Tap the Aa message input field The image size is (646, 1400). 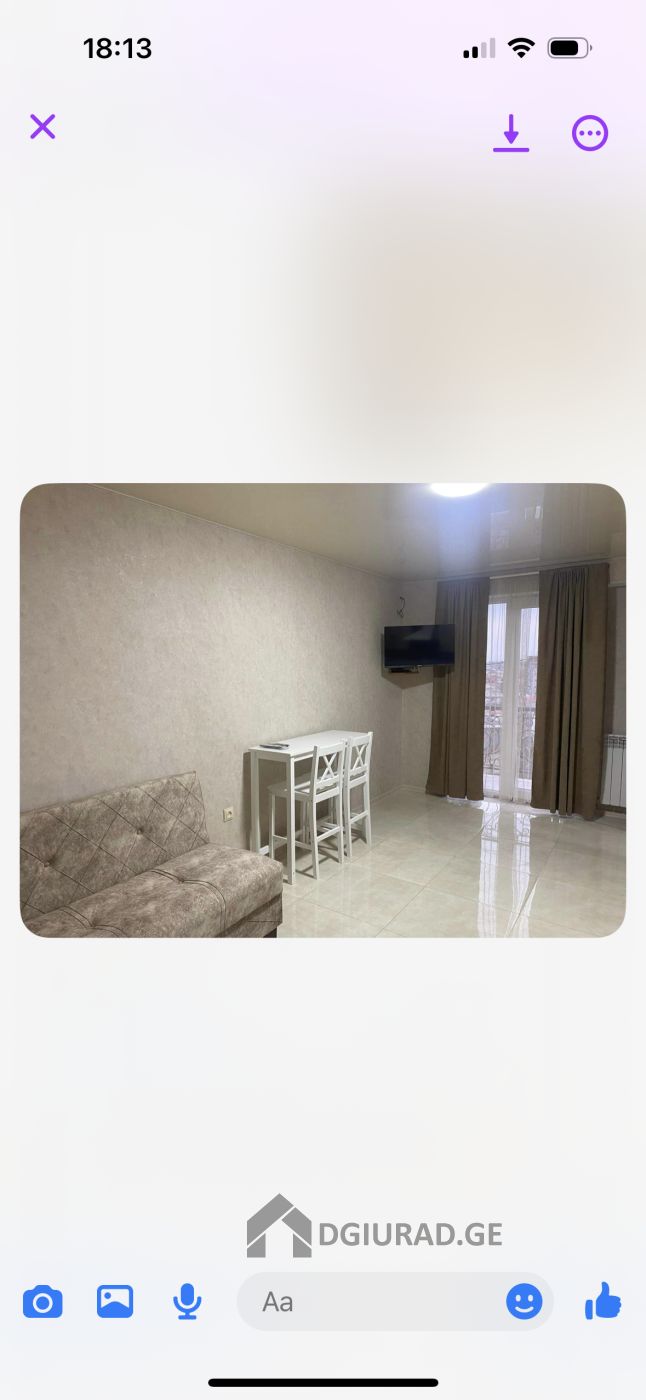[370, 1302]
